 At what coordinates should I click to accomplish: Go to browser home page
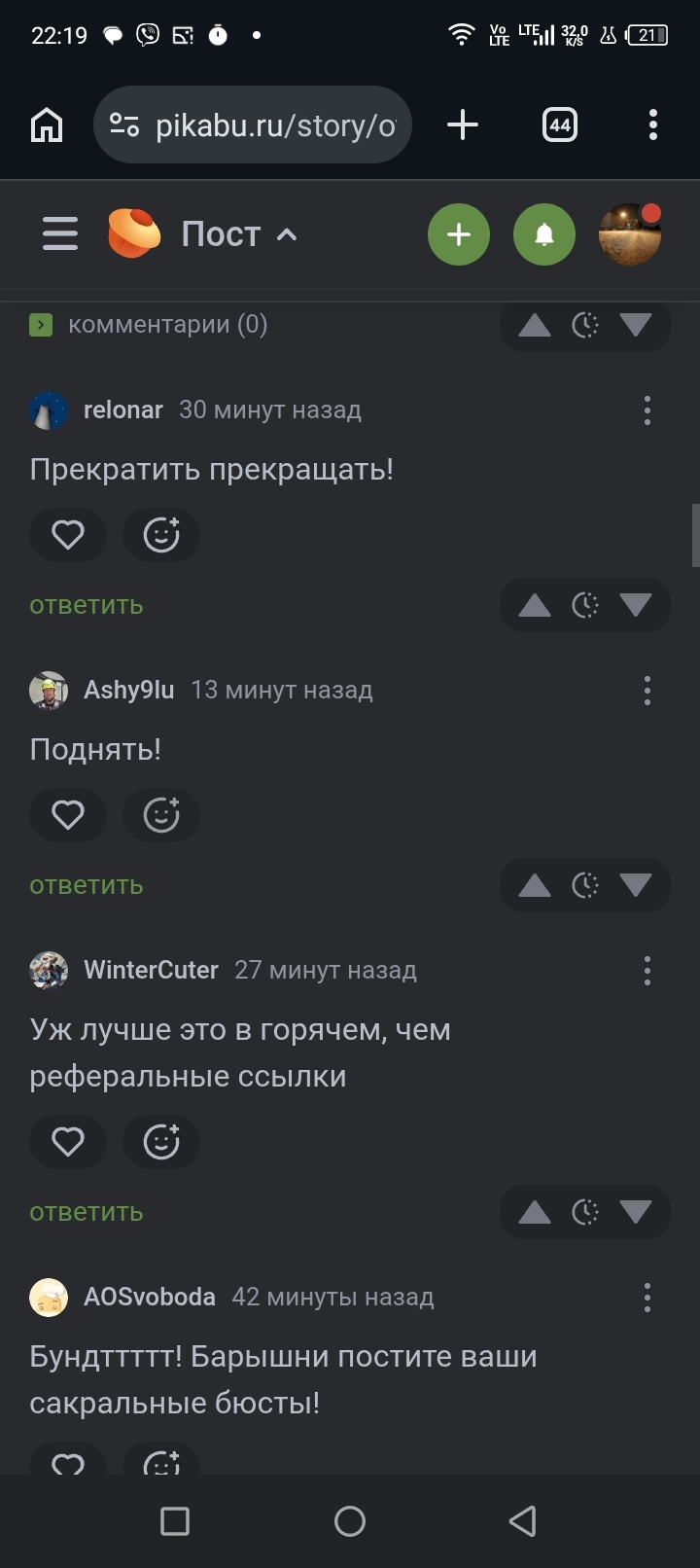(47, 125)
